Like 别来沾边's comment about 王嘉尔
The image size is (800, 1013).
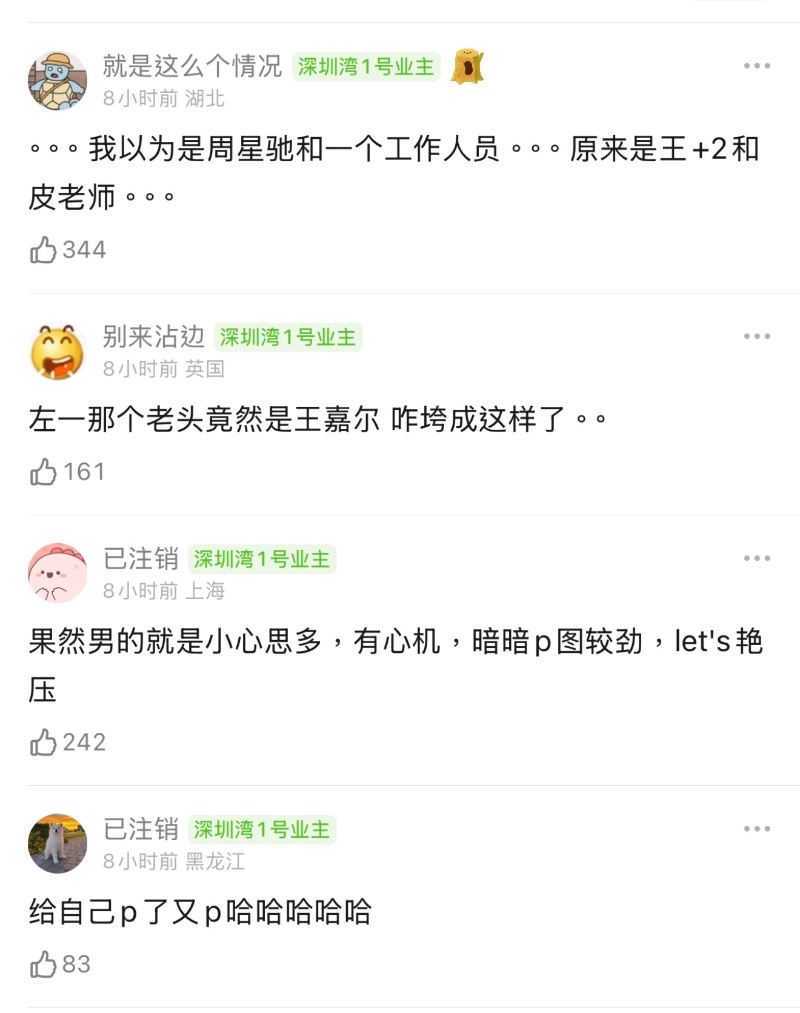(44, 471)
